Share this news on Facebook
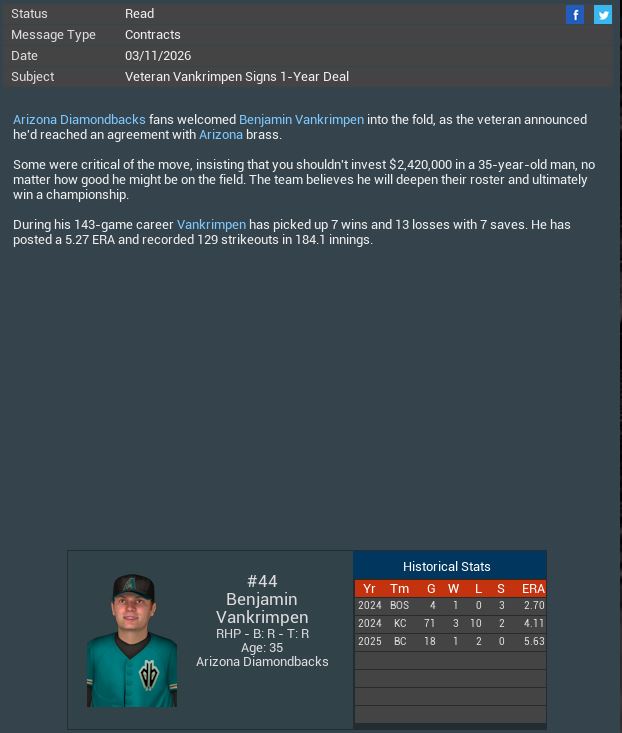622x733 pixels. point(575,14)
